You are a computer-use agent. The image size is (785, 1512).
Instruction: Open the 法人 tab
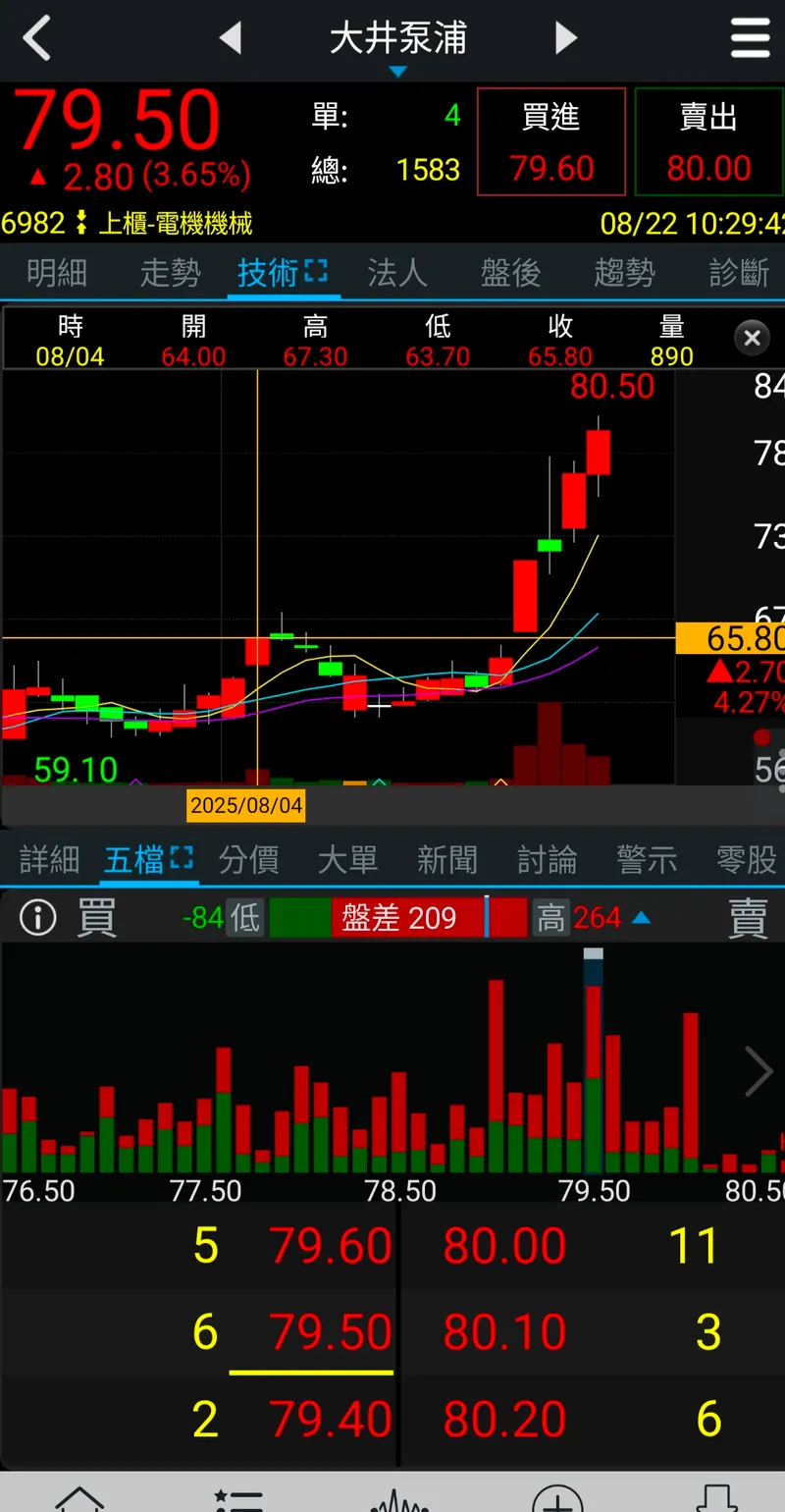coord(397,273)
